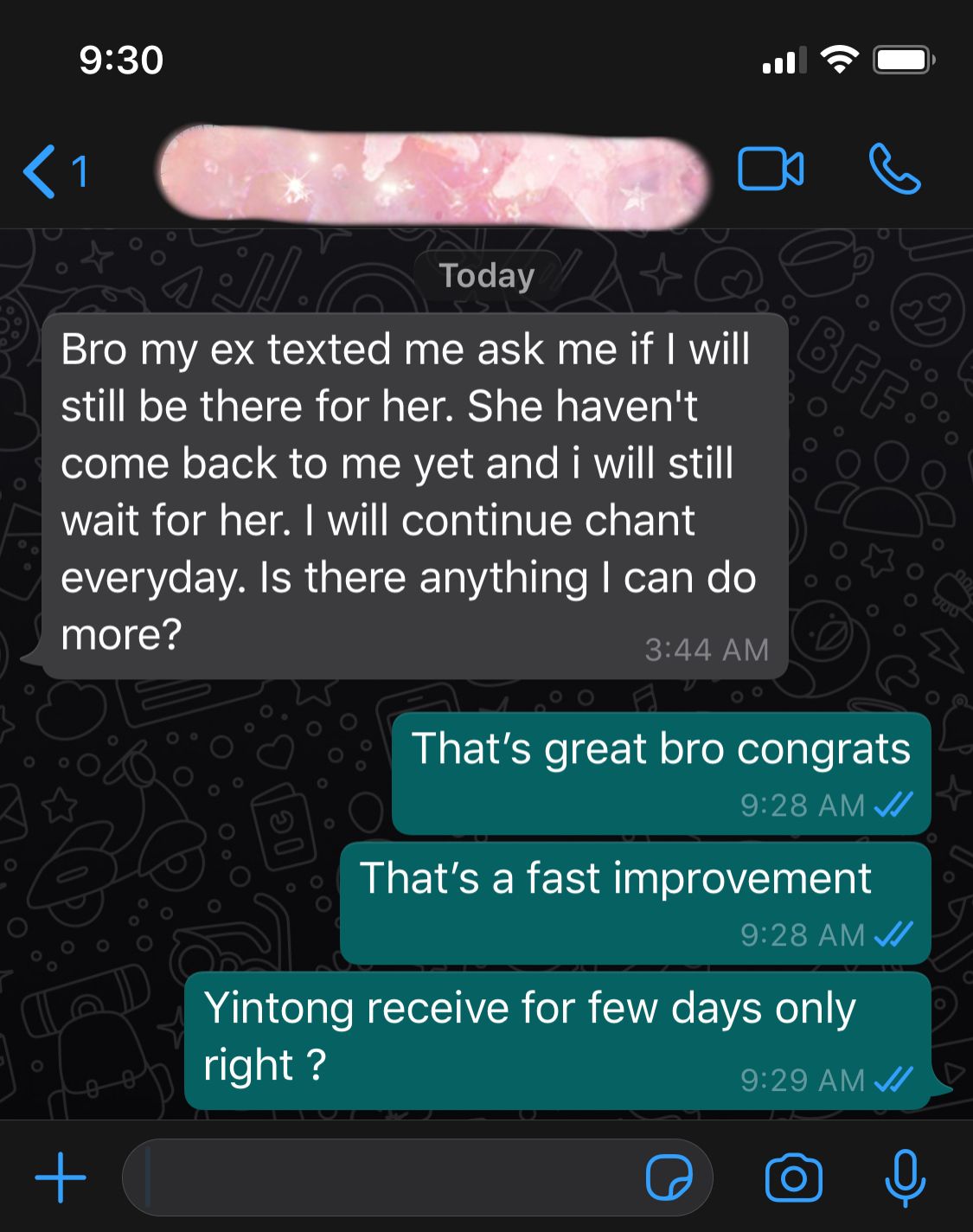Tap the microphone to record voice message
The height and width of the screenshot is (1232, 973).
coord(905,1177)
